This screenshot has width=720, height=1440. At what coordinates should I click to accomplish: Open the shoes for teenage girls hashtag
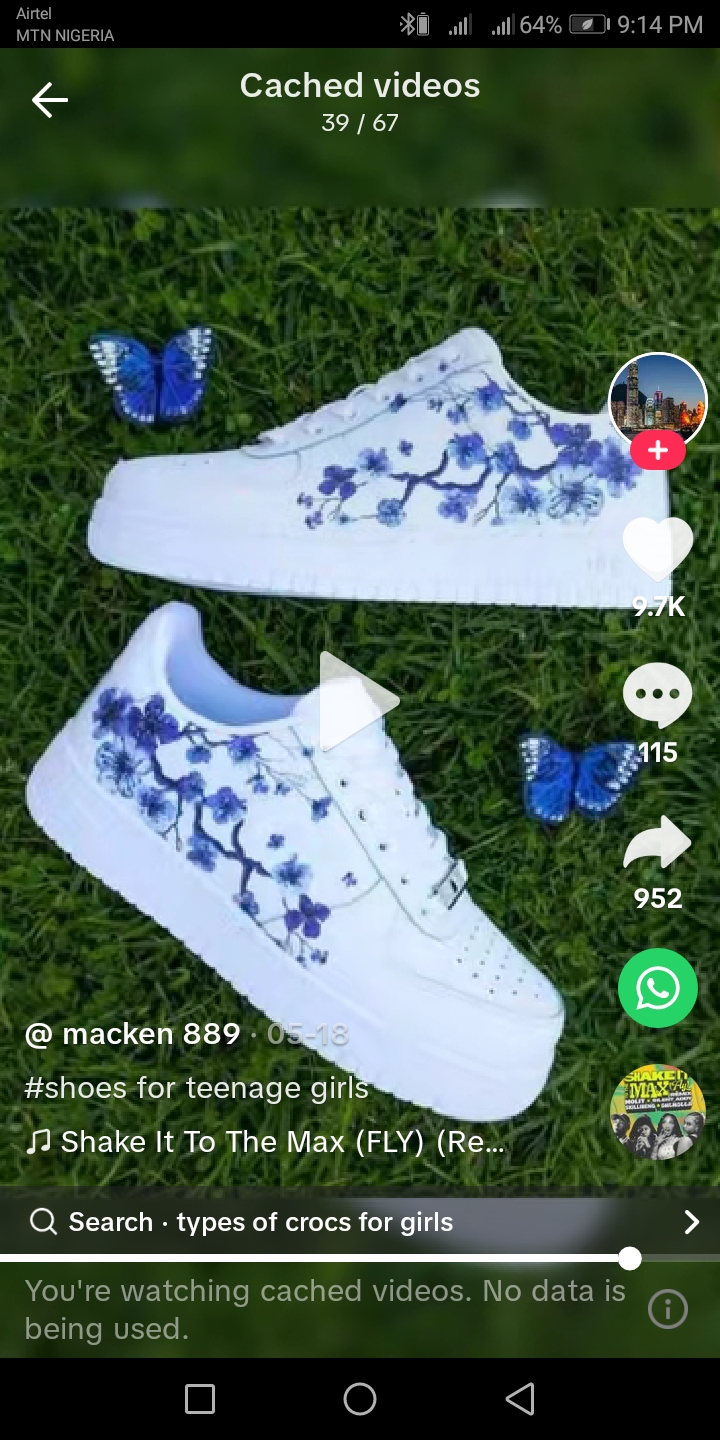coord(196,1088)
